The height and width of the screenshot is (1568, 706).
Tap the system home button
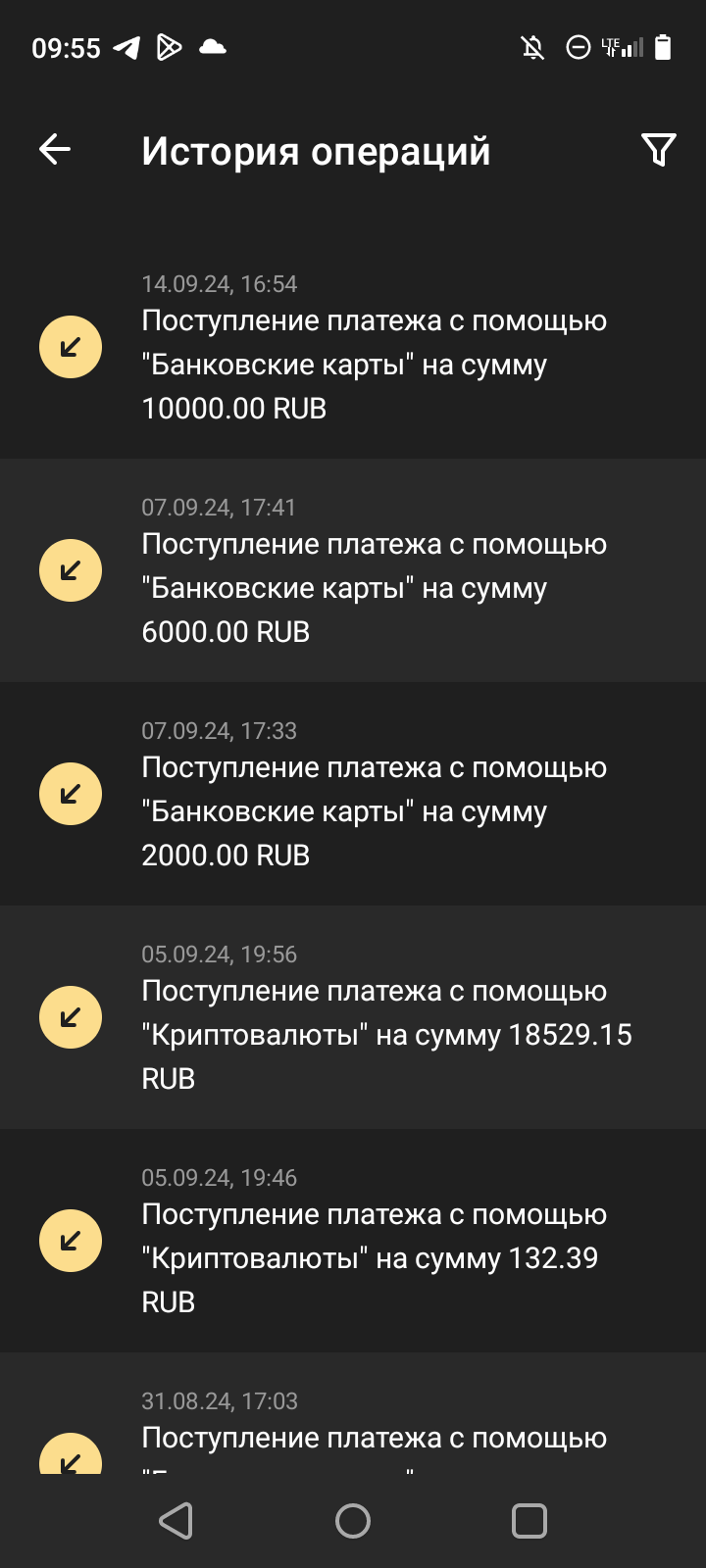tap(353, 1521)
